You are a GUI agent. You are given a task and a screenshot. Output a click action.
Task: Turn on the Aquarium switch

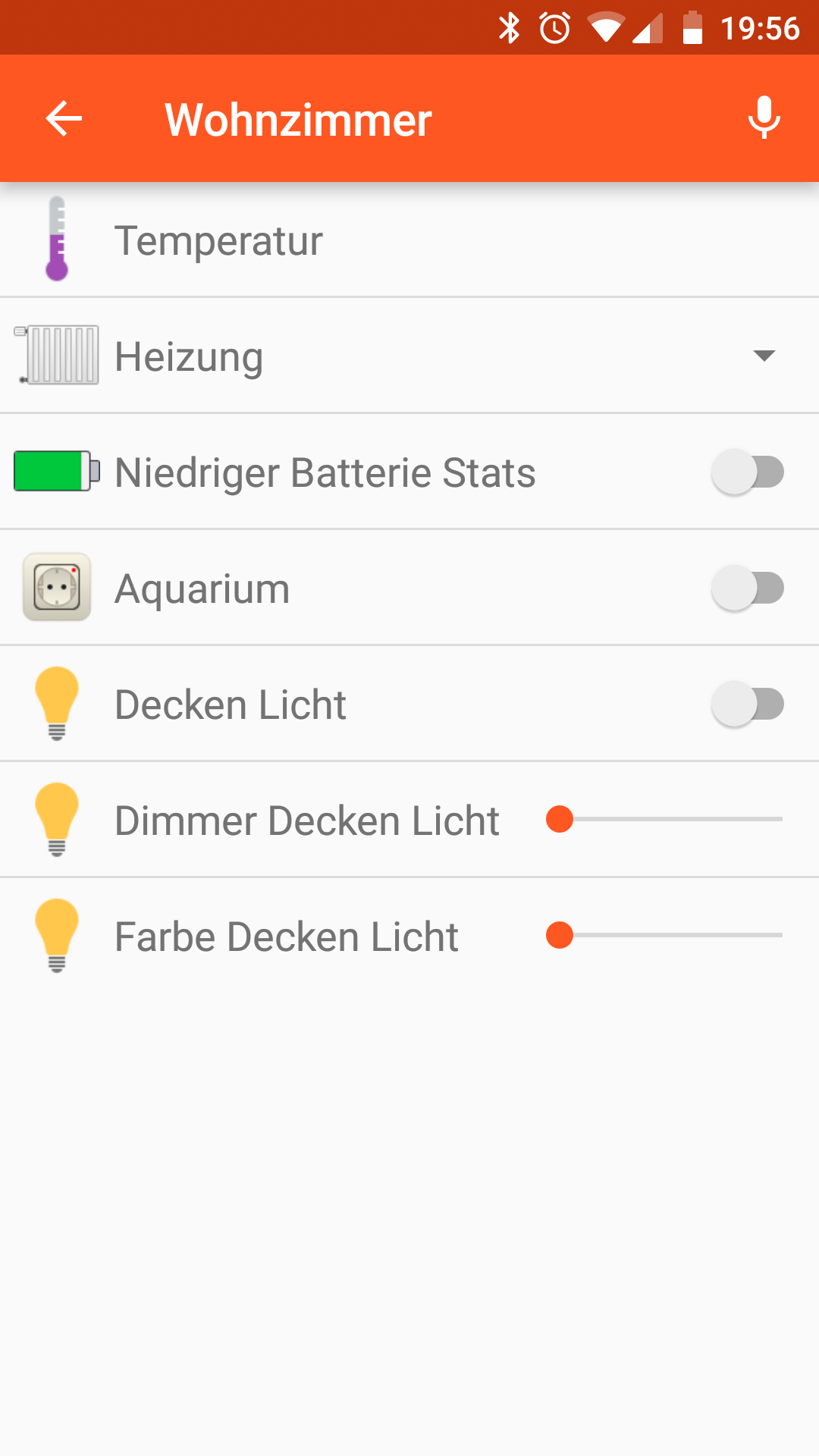[748, 588]
